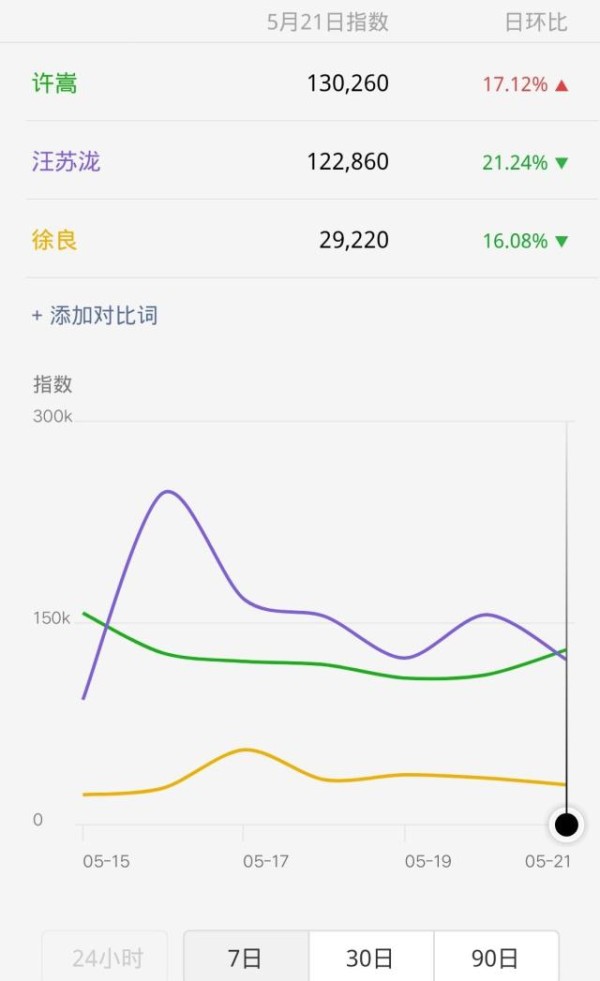Tap the black chart marker at 05-21

(567, 825)
